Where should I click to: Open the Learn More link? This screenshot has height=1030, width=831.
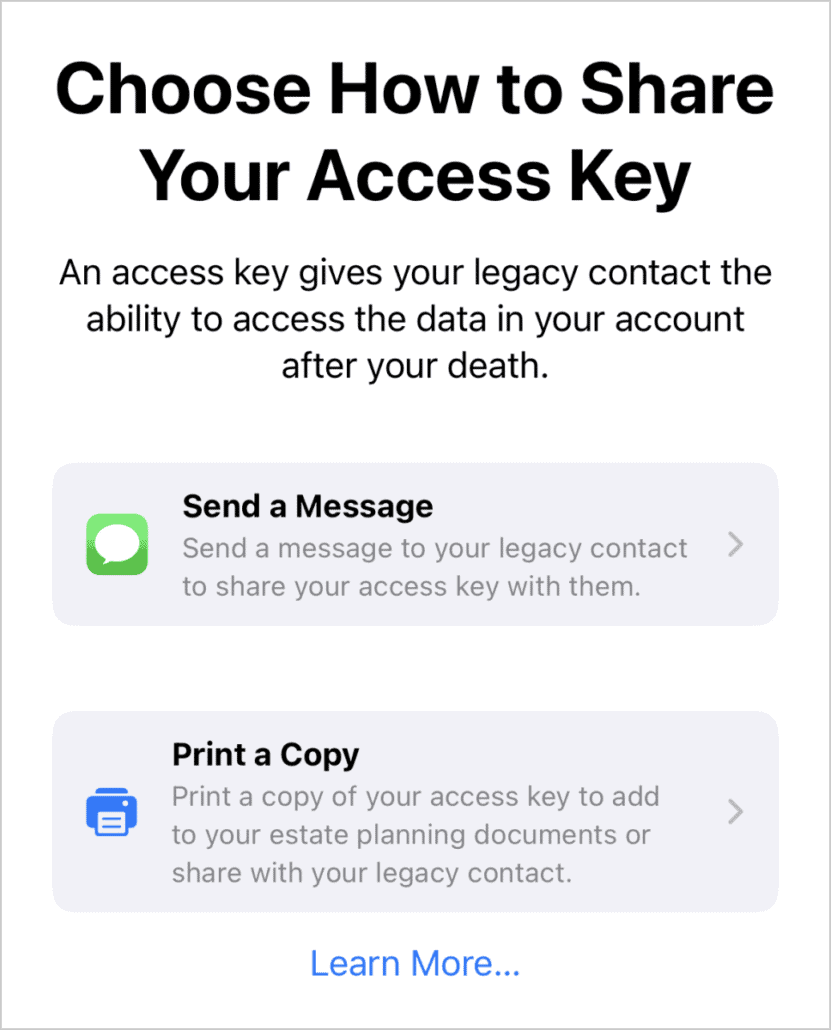pyautogui.click(x=414, y=963)
